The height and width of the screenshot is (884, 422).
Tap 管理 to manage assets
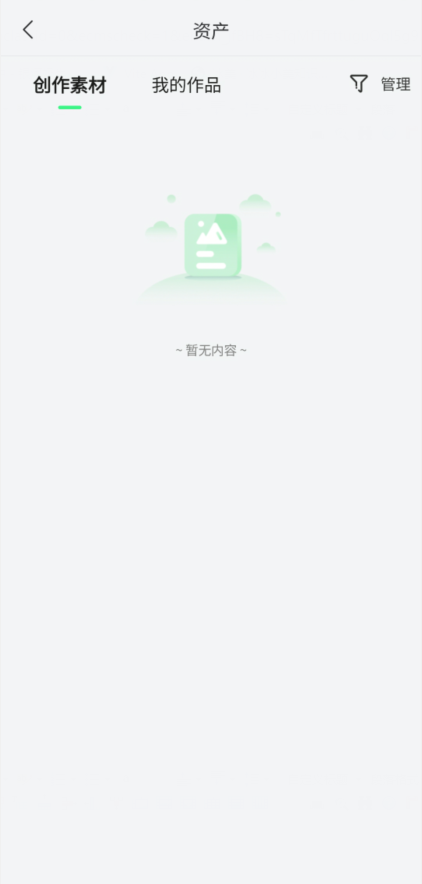(x=396, y=85)
